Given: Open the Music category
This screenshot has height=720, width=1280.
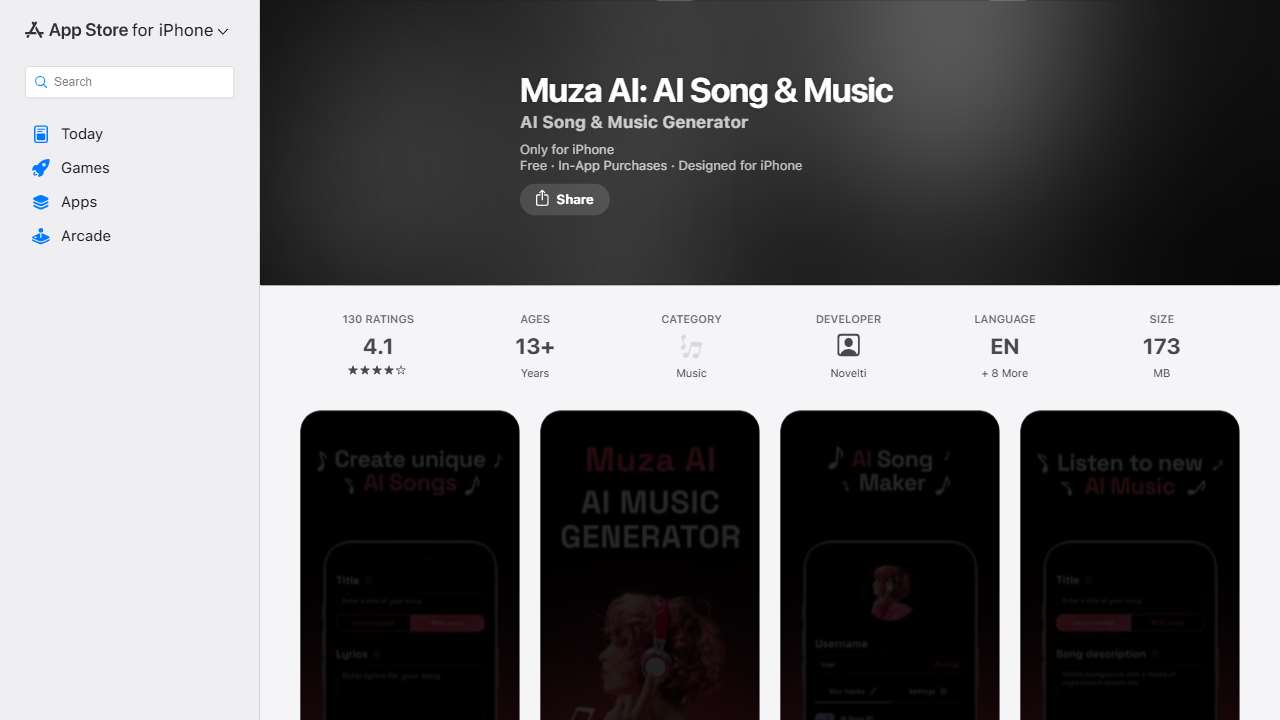Looking at the screenshot, I should point(691,346).
